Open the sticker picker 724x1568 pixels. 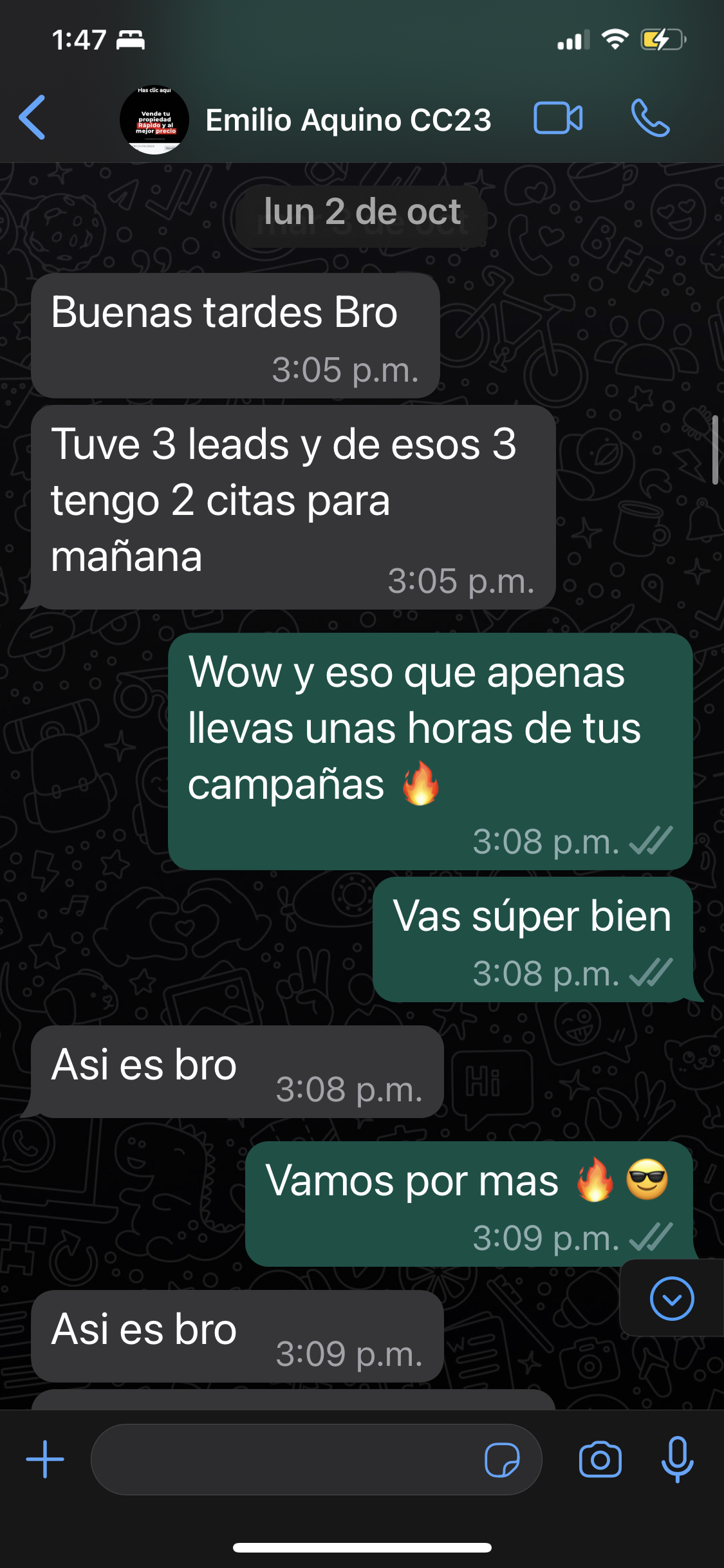(502, 1459)
